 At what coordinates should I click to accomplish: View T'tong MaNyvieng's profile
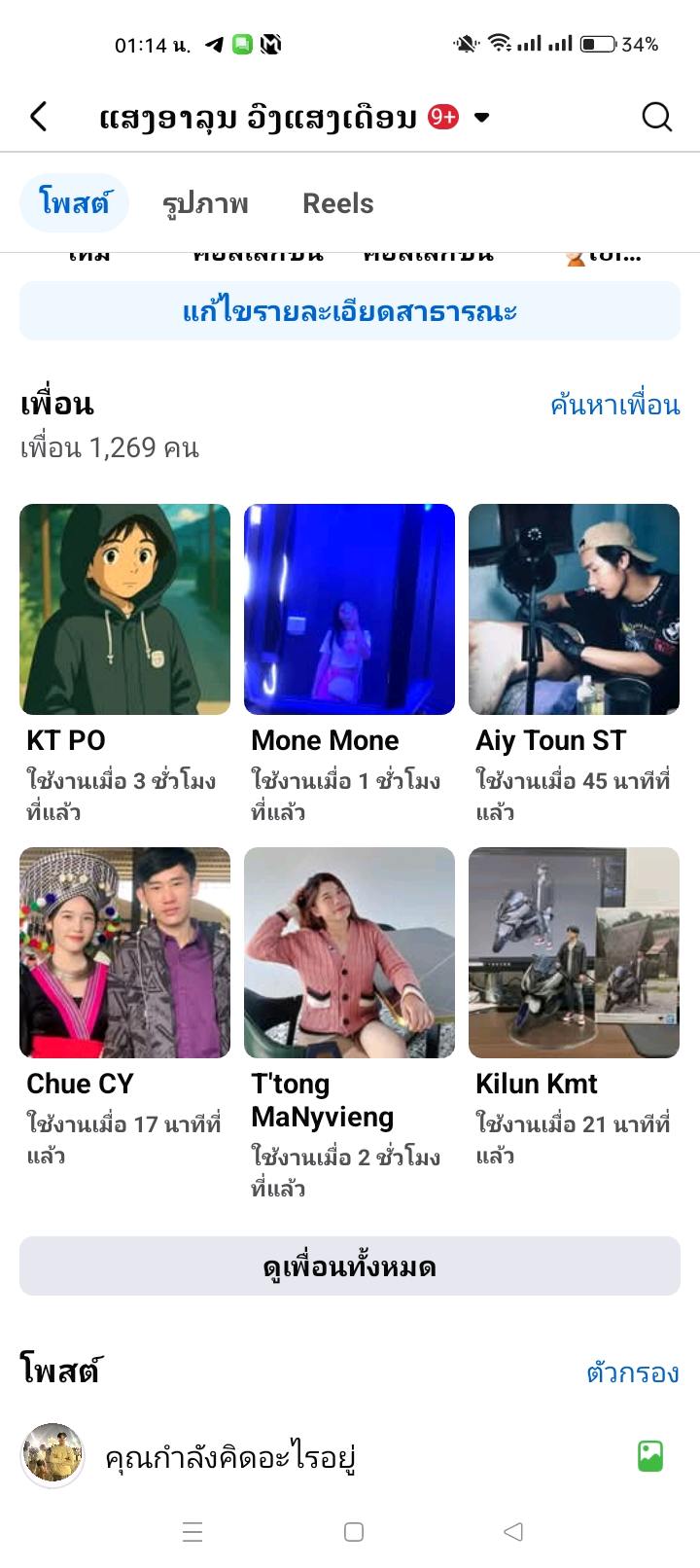point(349,953)
